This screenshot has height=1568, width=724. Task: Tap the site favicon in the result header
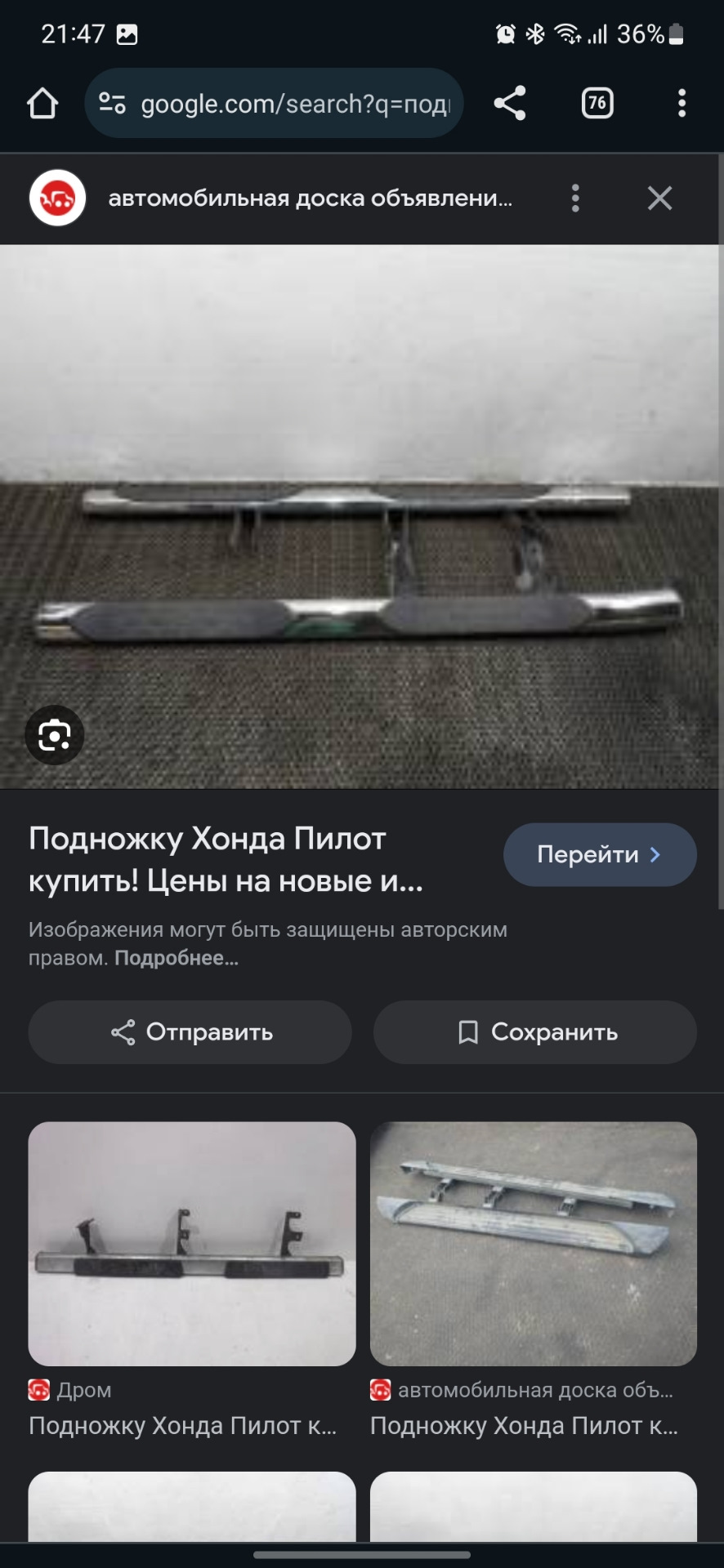point(56,198)
